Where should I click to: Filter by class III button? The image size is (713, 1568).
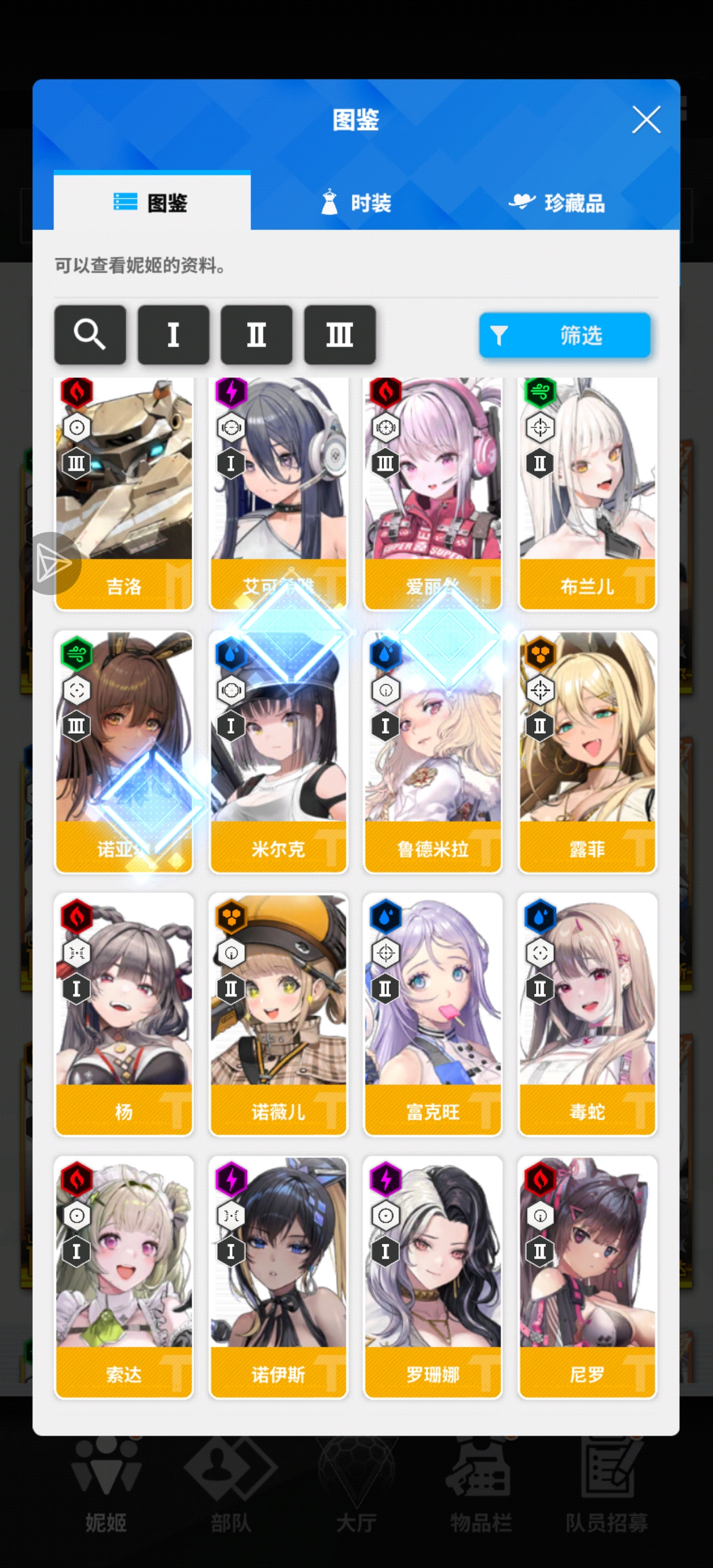coord(339,335)
